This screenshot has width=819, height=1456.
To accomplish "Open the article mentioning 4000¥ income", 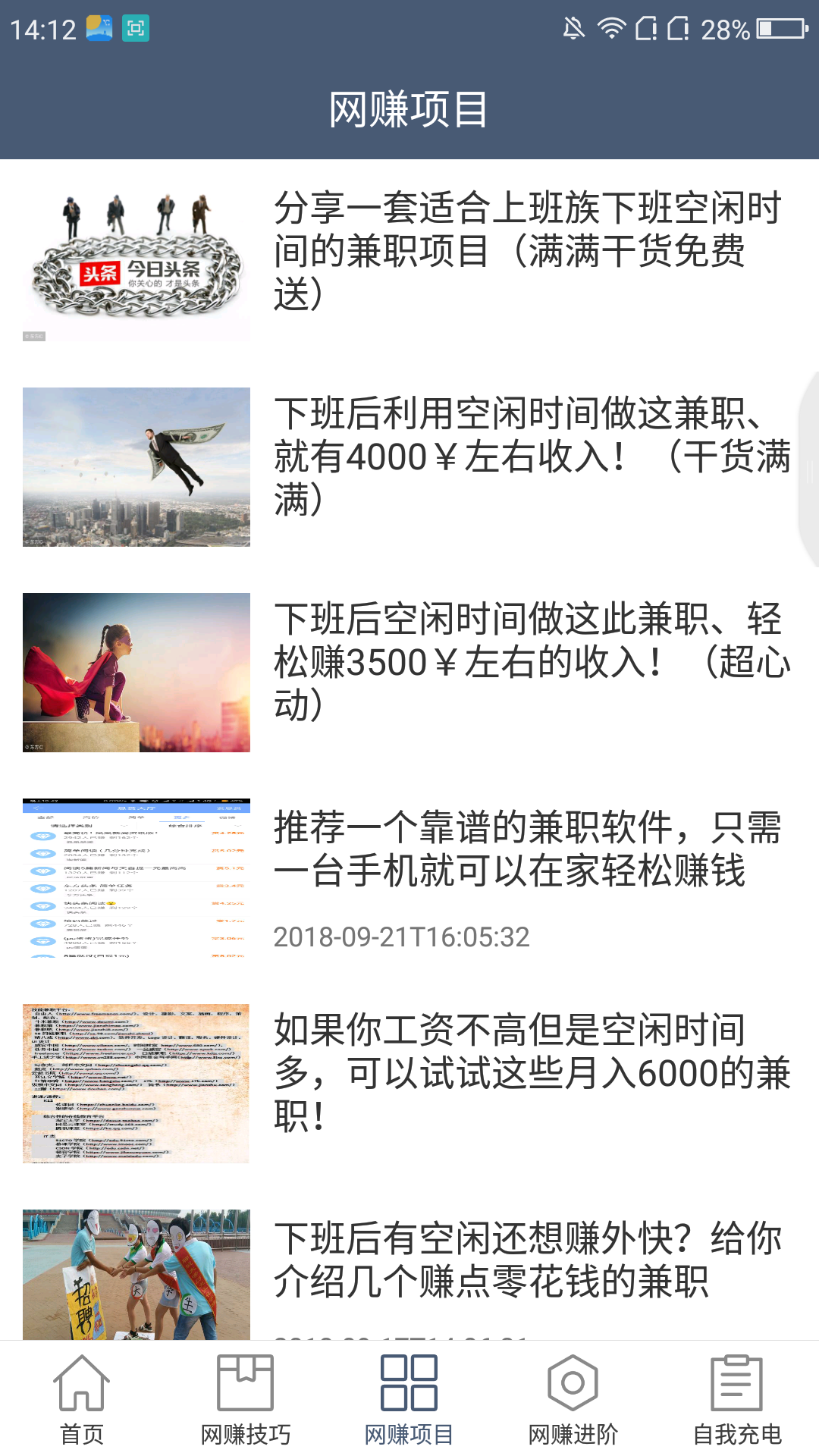I will point(409,467).
